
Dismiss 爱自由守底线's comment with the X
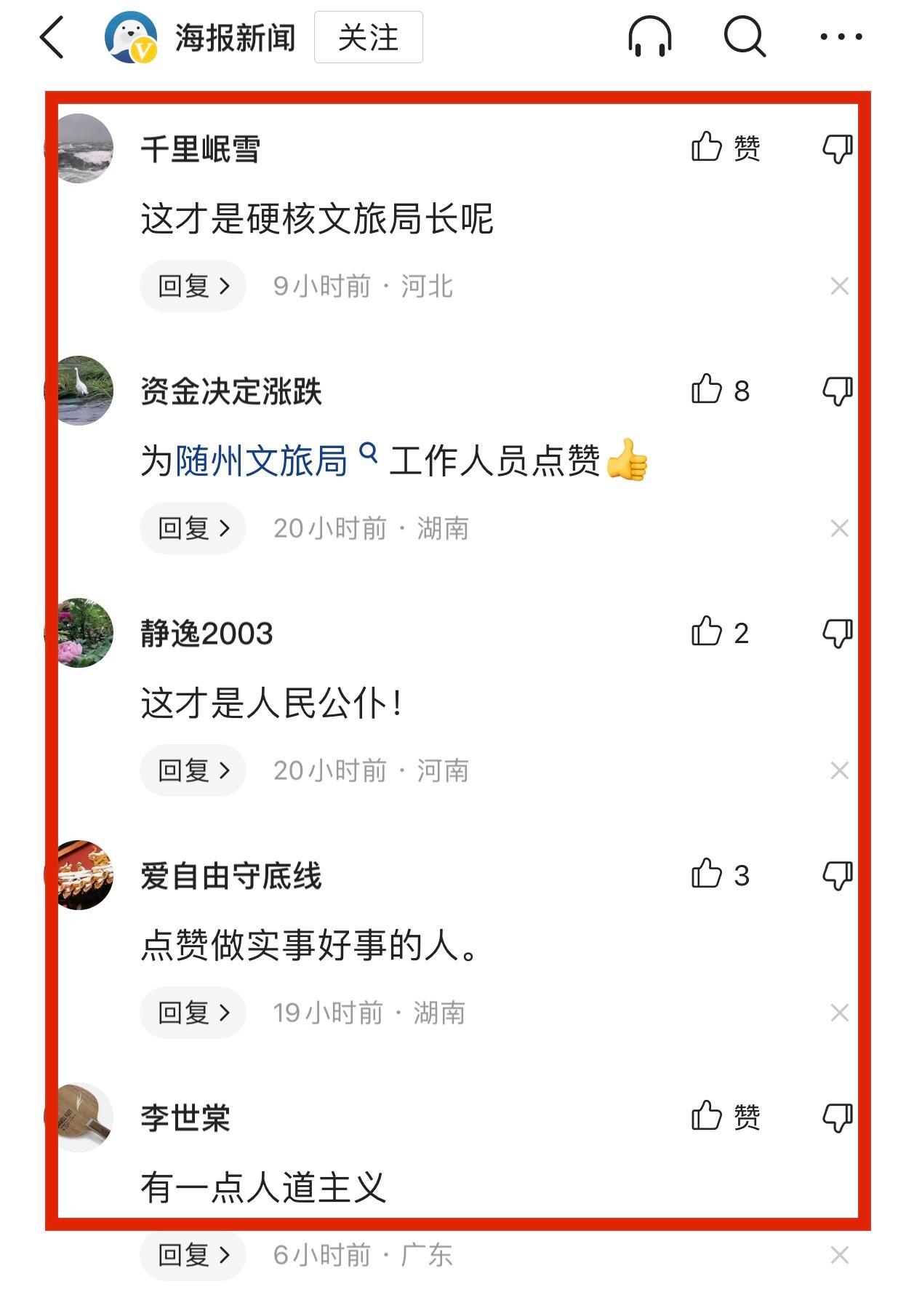839,1013
